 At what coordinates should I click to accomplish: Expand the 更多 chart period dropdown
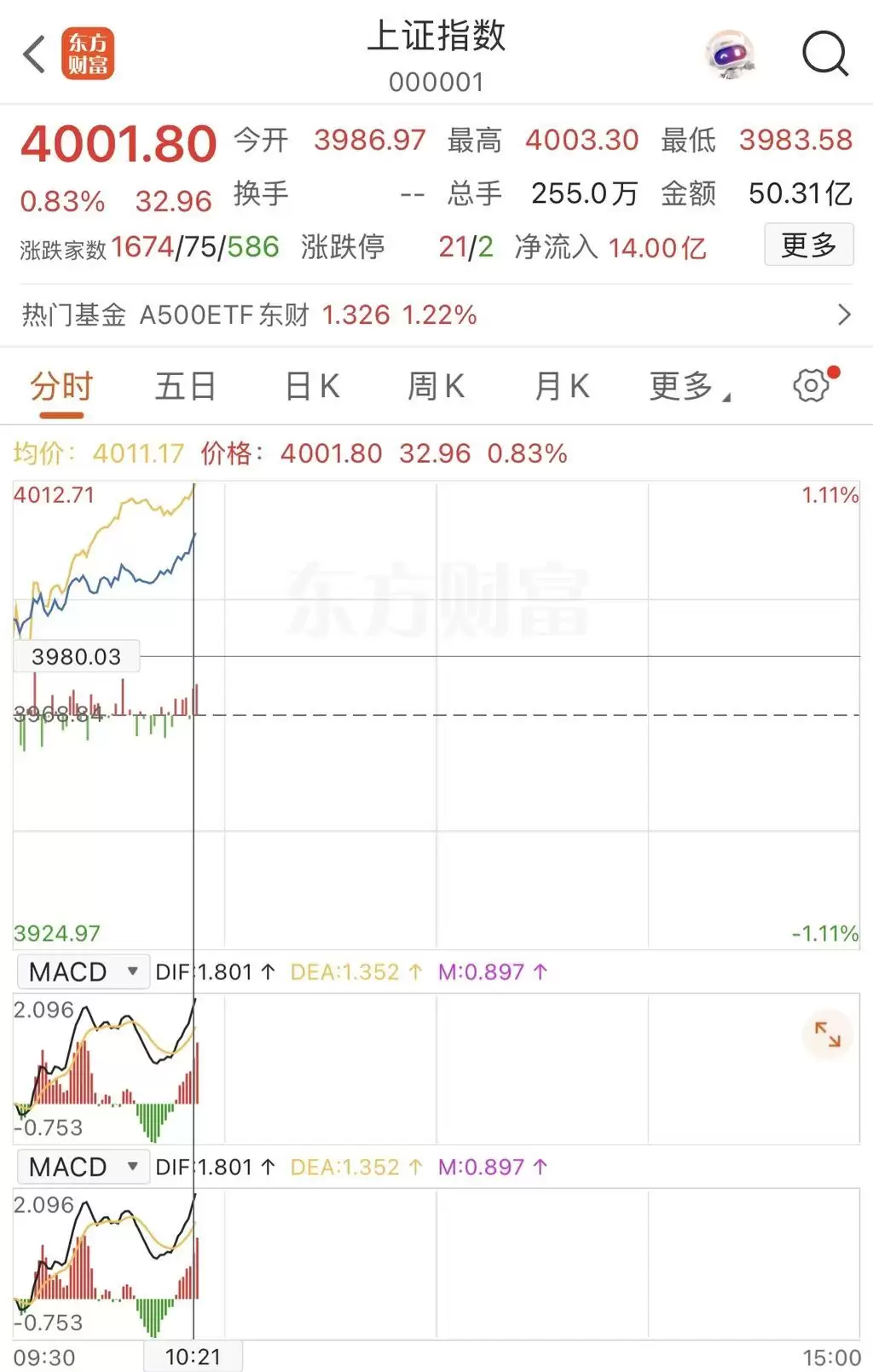click(x=689, y=386)
